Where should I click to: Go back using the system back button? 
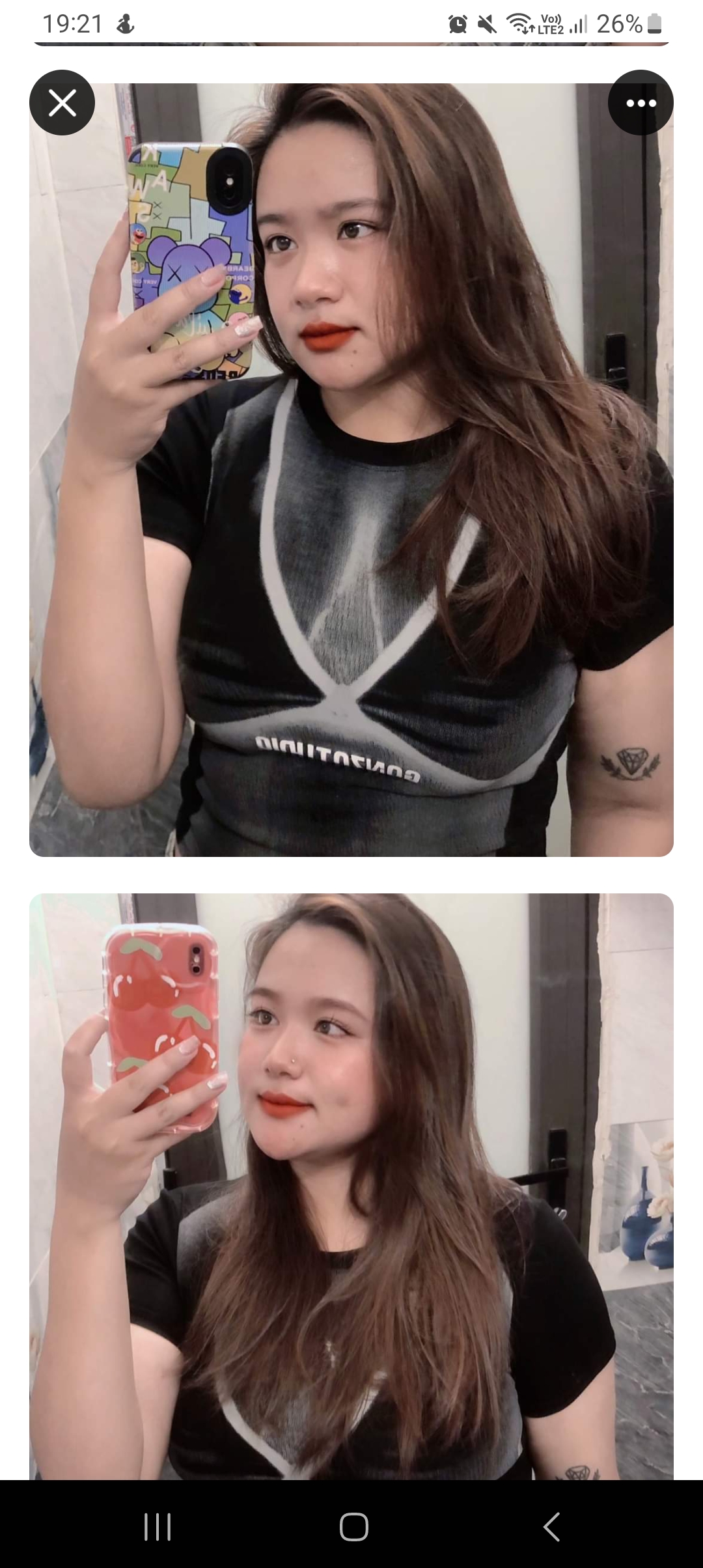tap(551, 1526)
